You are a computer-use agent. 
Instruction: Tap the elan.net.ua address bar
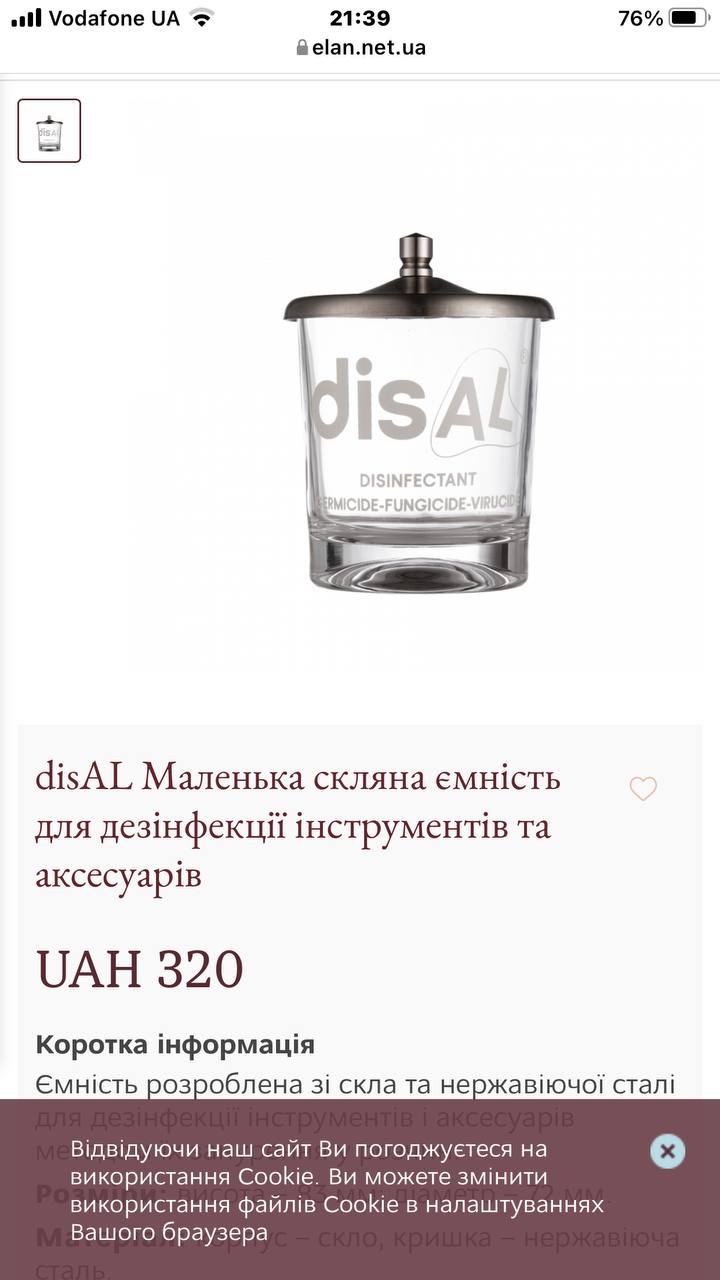[360, 47]
